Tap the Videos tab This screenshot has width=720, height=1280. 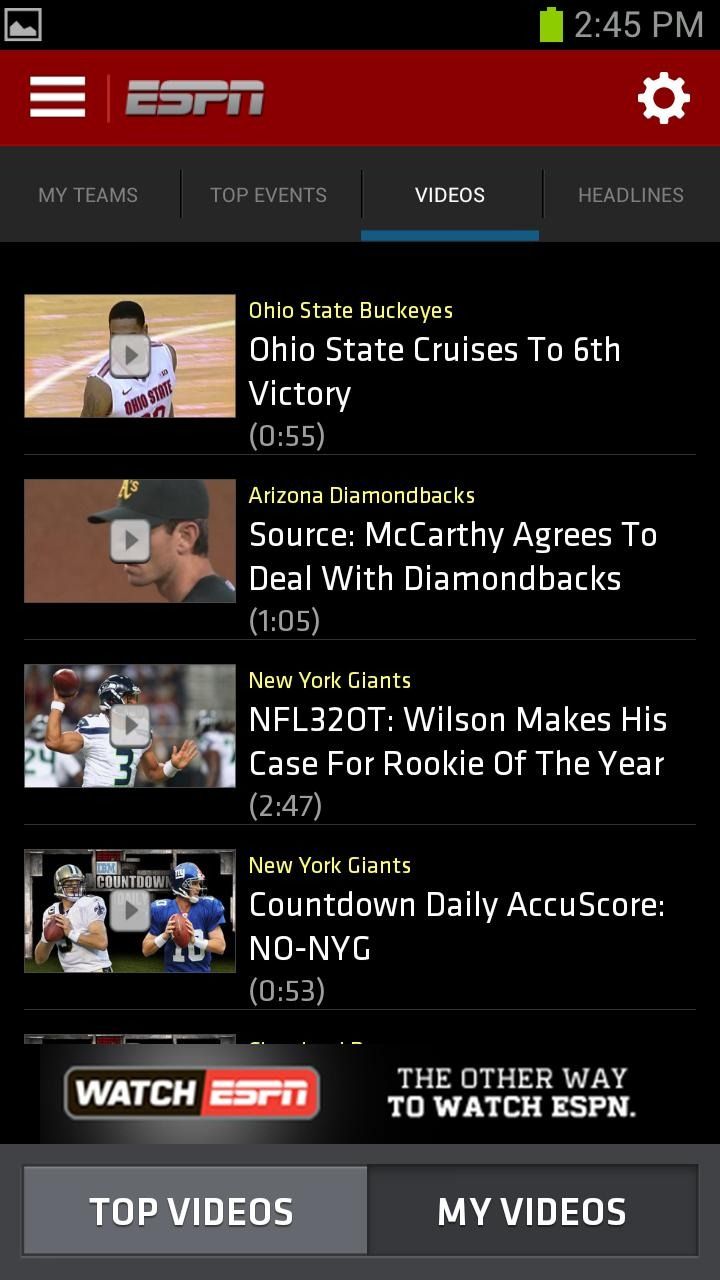[x=450, y=195]
